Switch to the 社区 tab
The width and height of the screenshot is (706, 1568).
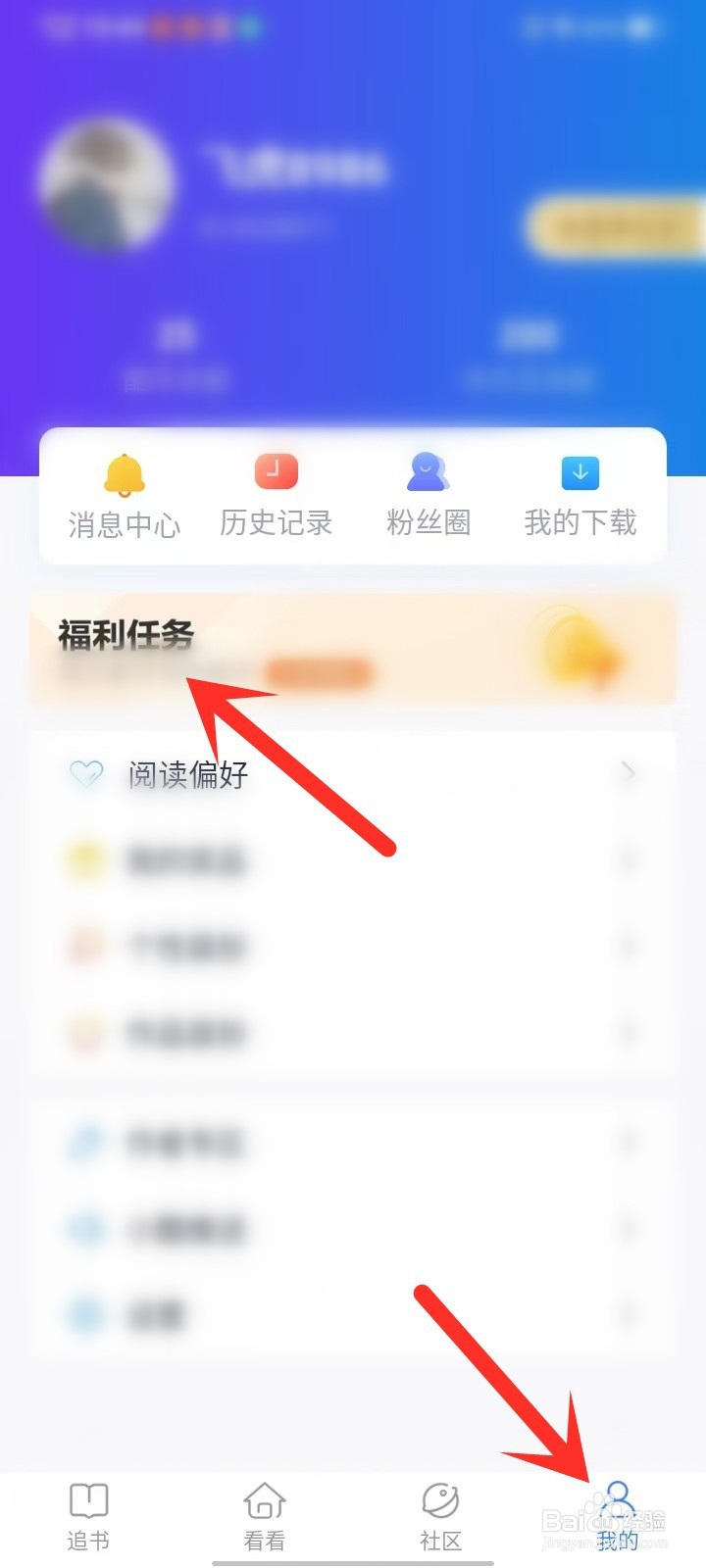440,1514
